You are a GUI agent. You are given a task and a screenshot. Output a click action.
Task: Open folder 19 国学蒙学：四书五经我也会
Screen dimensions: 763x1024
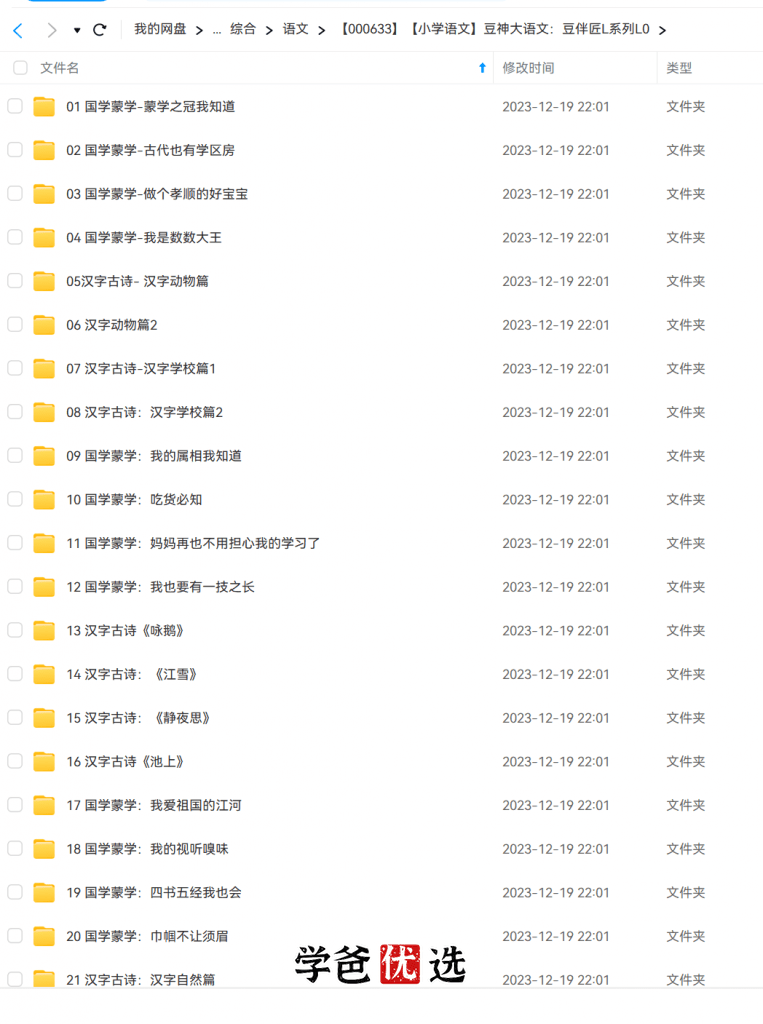tap(153, 893)
